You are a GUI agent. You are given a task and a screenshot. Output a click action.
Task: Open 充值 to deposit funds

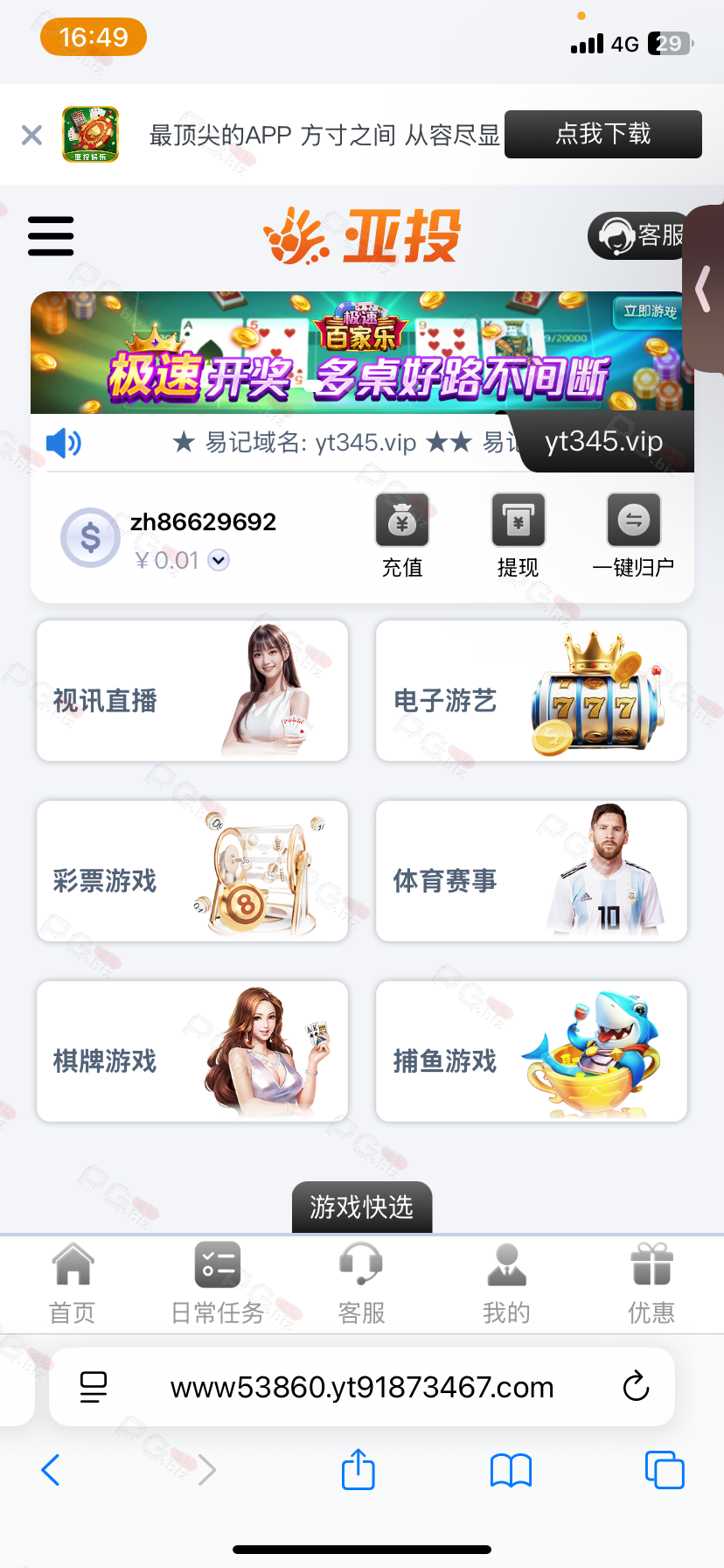tap(402, 535)
